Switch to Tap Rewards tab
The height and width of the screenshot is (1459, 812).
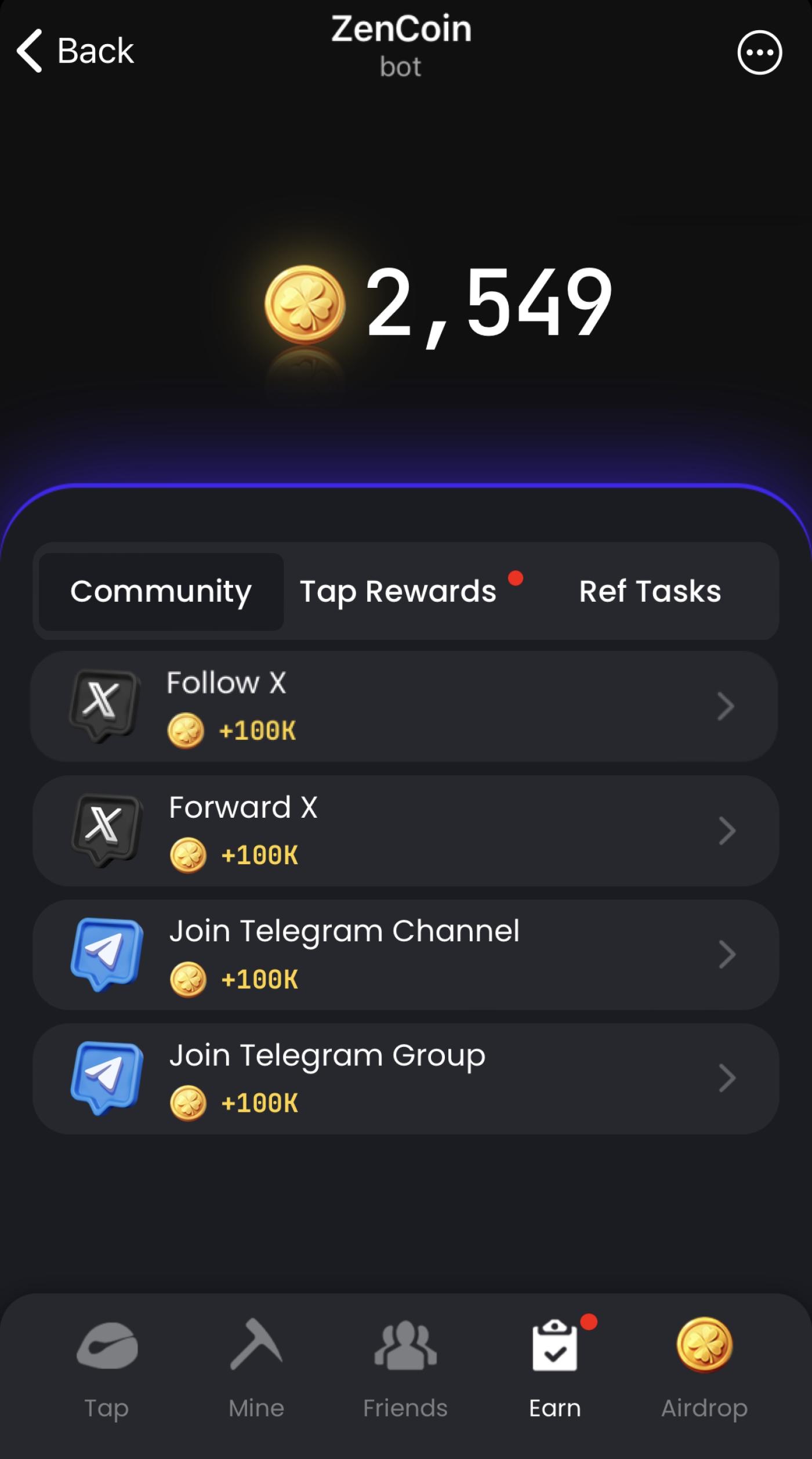pyautogui.click(x=398, y=591)
